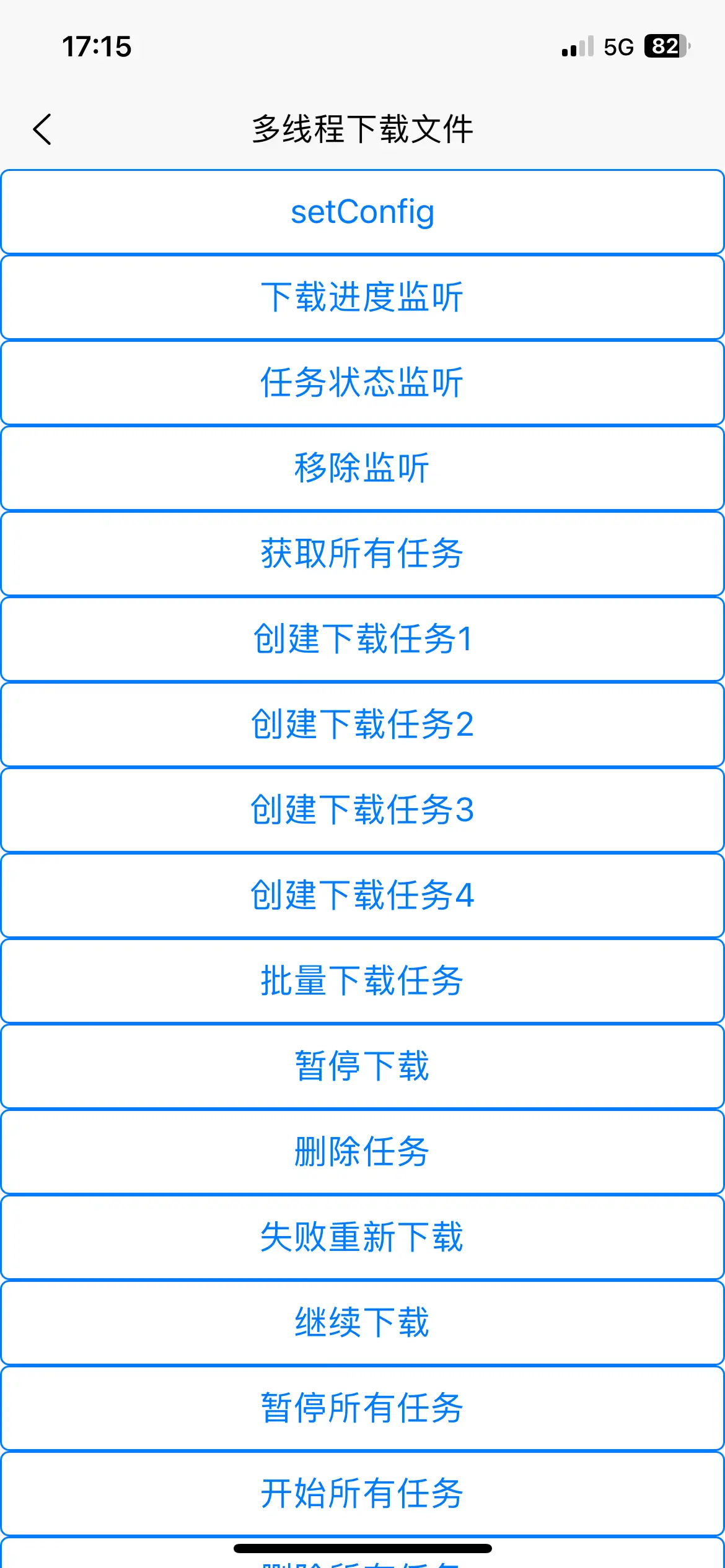Select 移除监听 to remove listeners

click(x=362, y=468)
